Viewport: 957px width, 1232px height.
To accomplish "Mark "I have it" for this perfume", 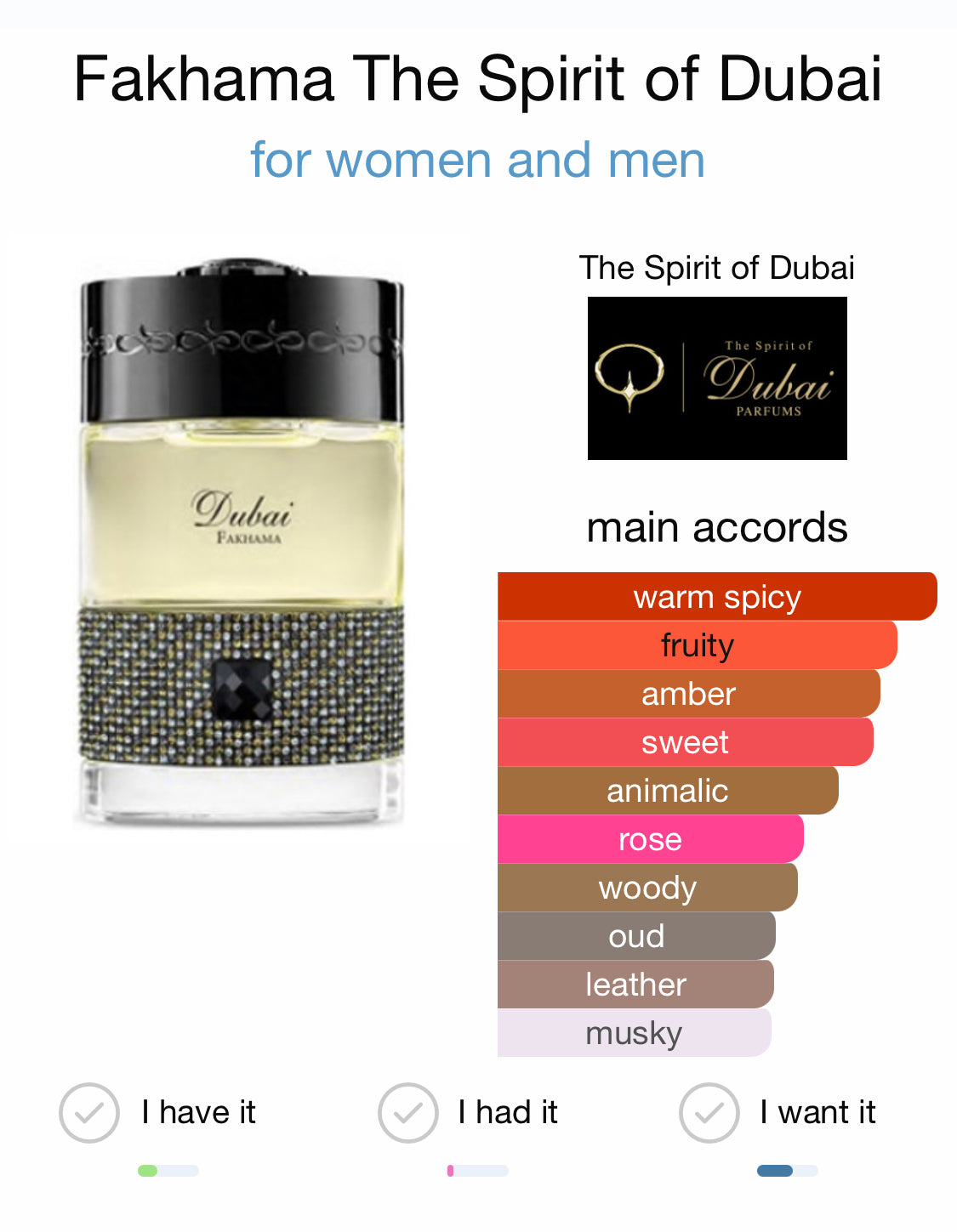I will [89, 1112].
